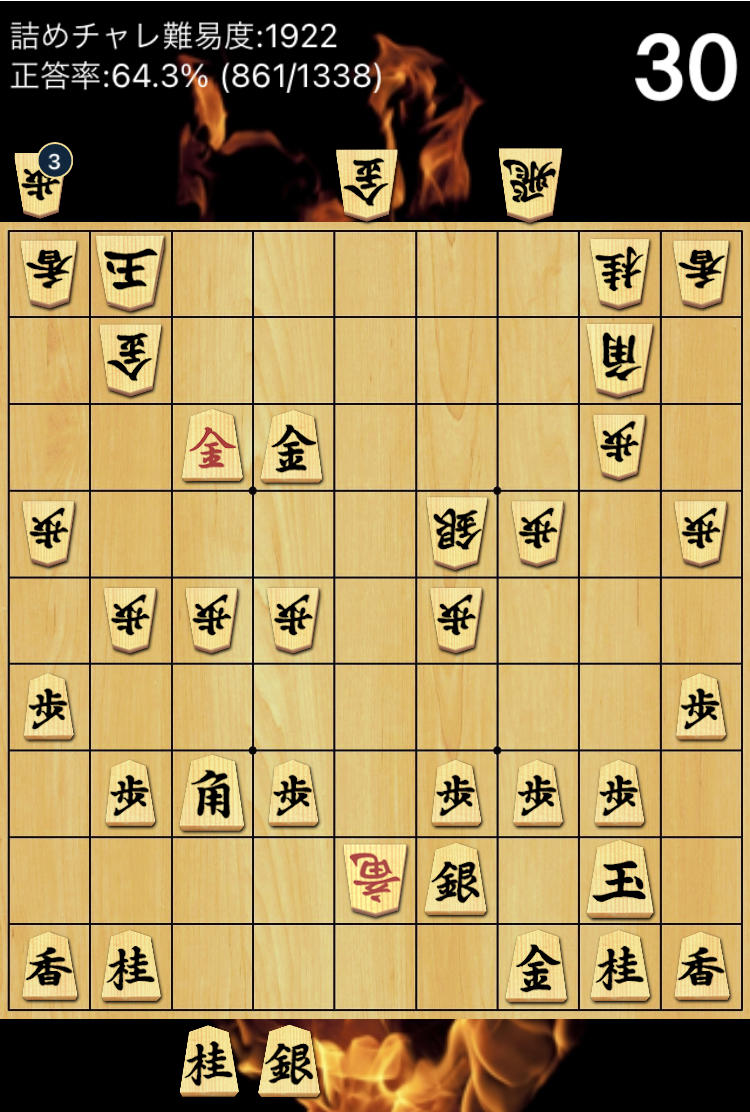Select the silver 銀 in your hand
The width and height of the screenshot is (750, 1112).
[291, 1062]
